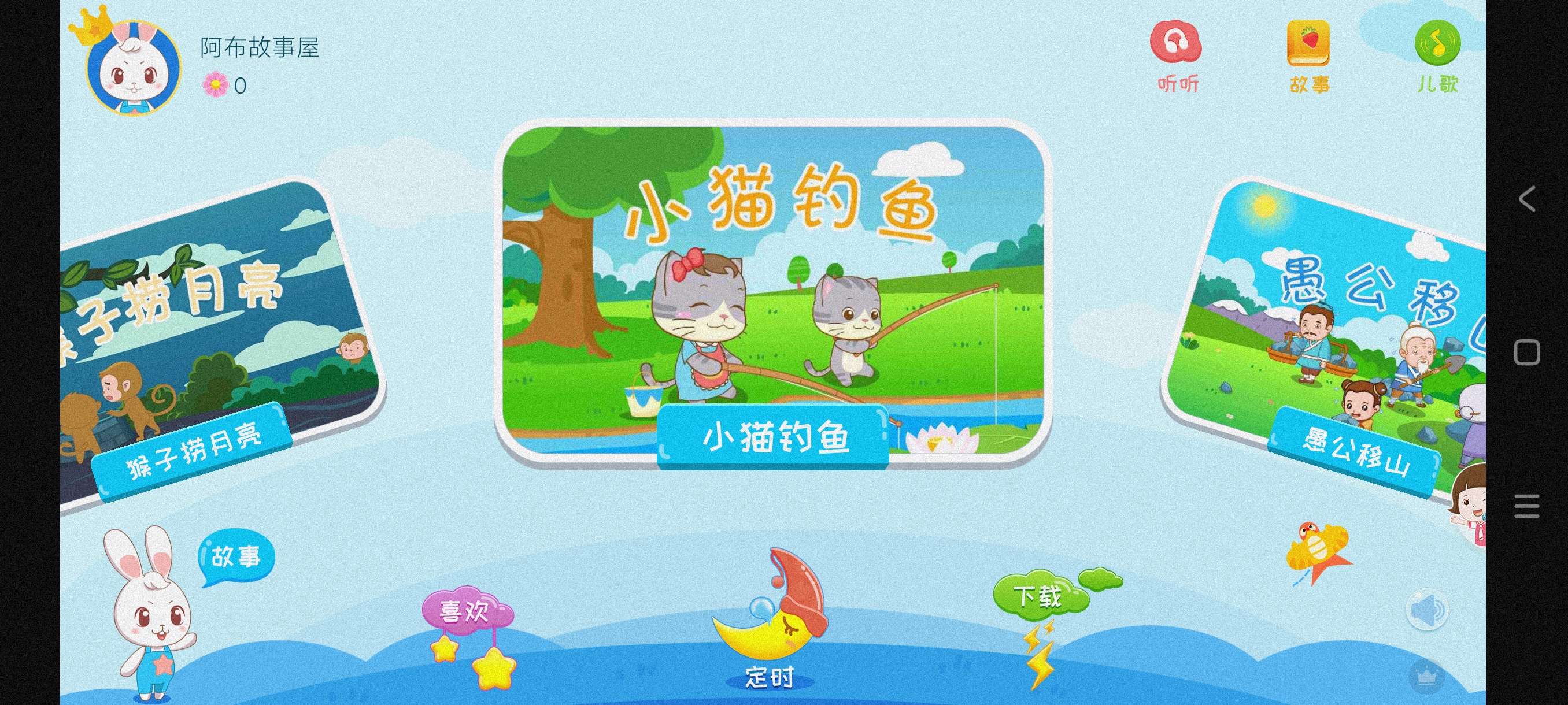Image resolution: width=1568 pixels, height=705 pixels.
Task: Open the 小猫钓鱼 story card
Action: 772,292
